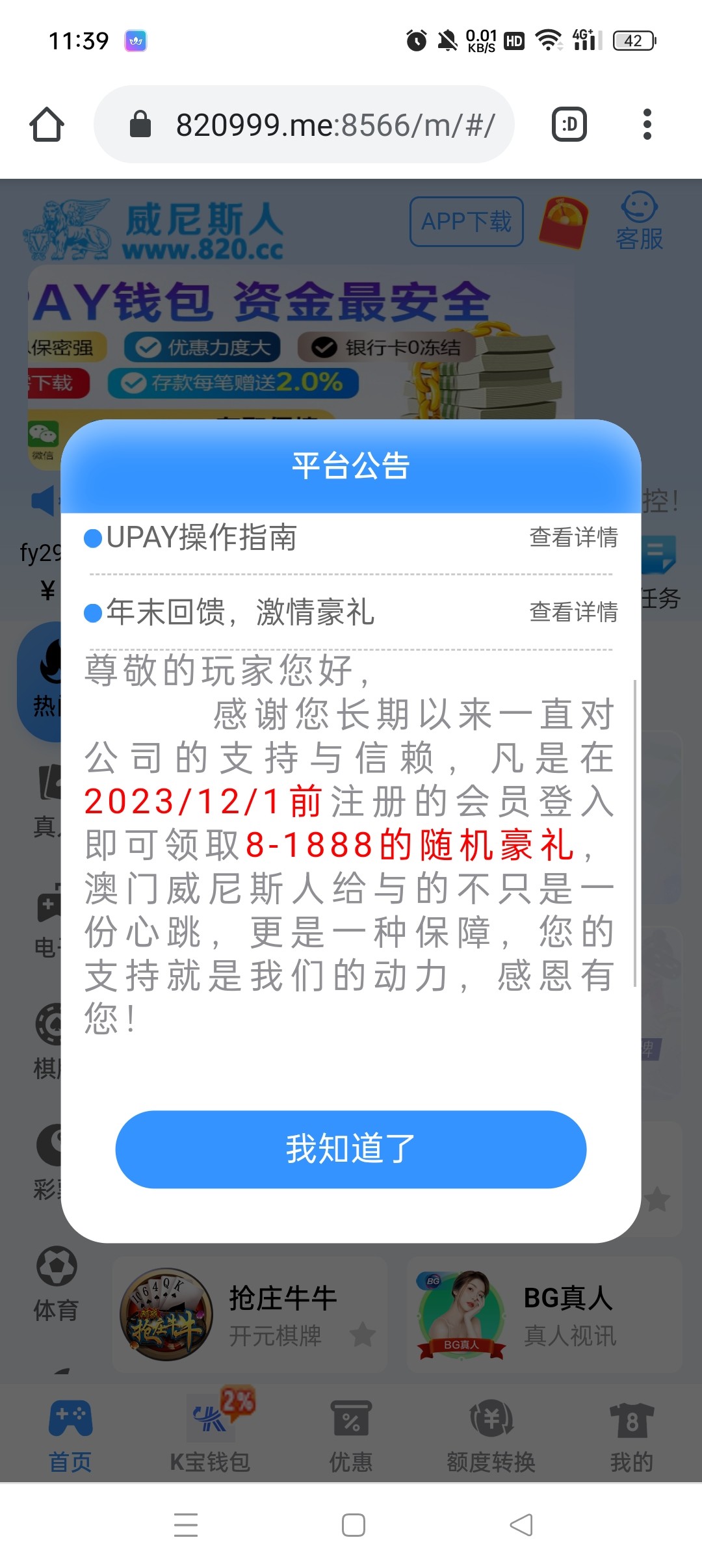Open the browser overflow menu

point(647,124)
